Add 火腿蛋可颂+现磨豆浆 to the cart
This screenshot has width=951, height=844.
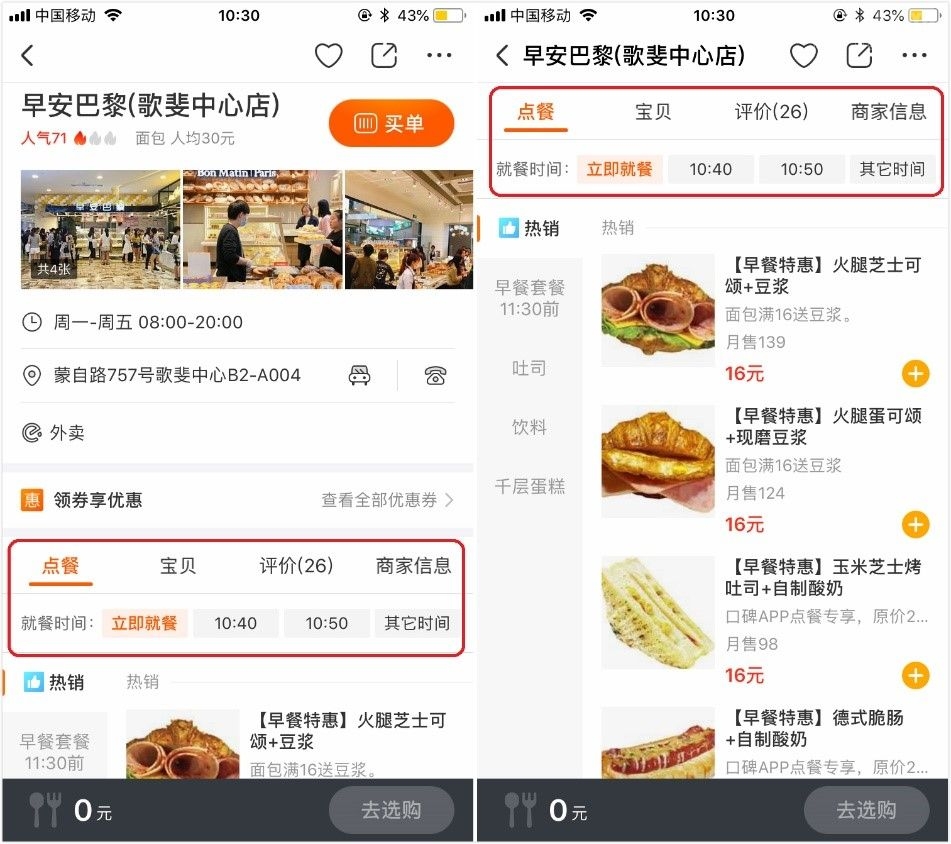pyautogui.click(x=915, y=525)
